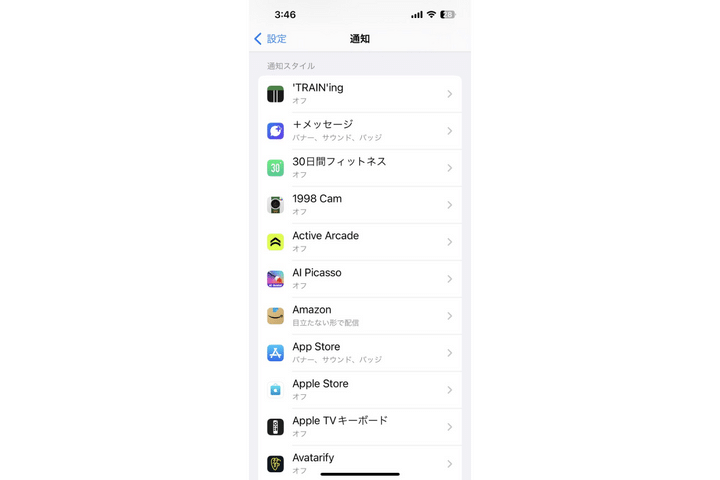Tap the Active Arcade row
This screenshot has width=720, height=480.
click(360, 242)
